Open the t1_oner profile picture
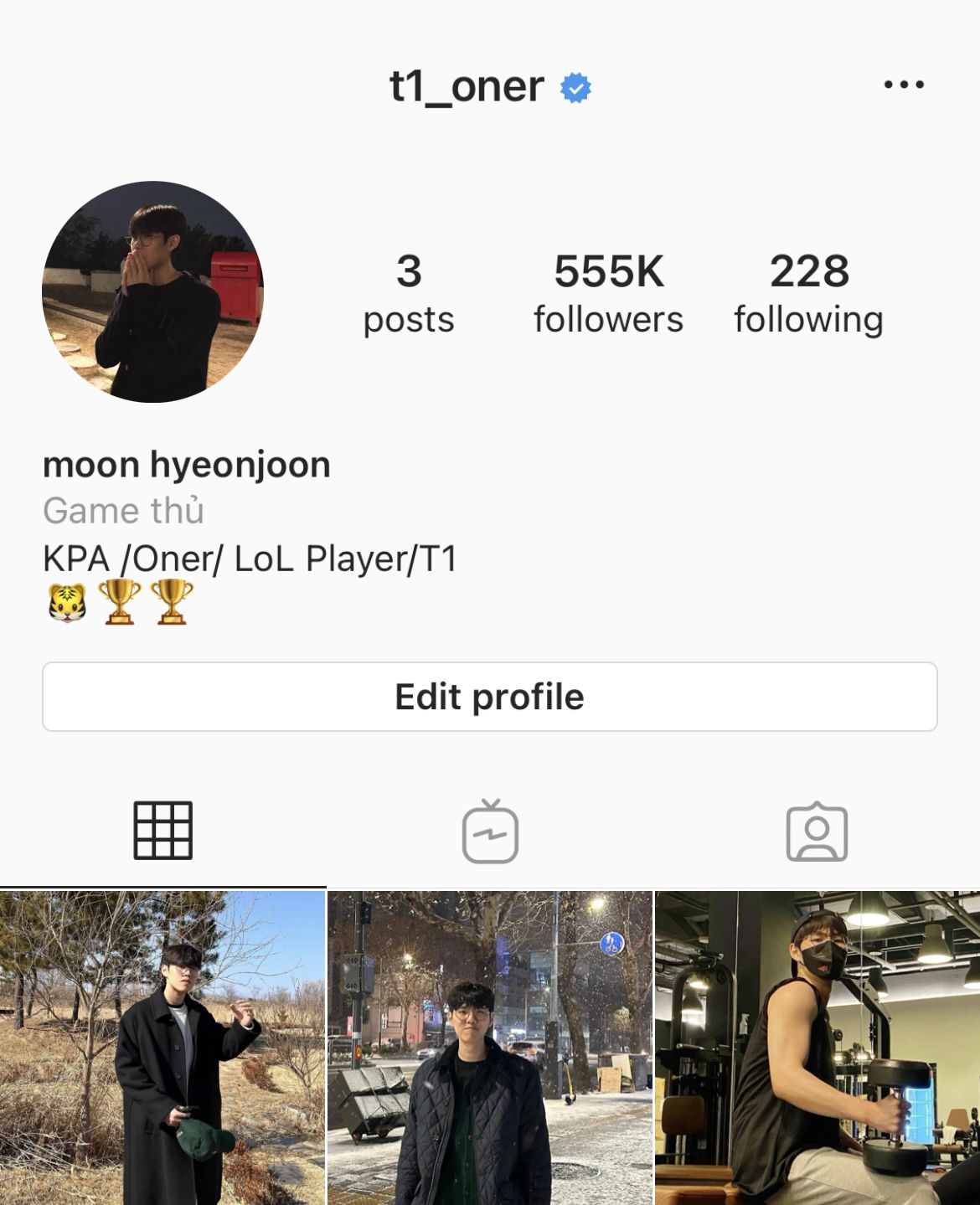The width and height of the screenshot is (980, 1205). click(x=152, y=291)
